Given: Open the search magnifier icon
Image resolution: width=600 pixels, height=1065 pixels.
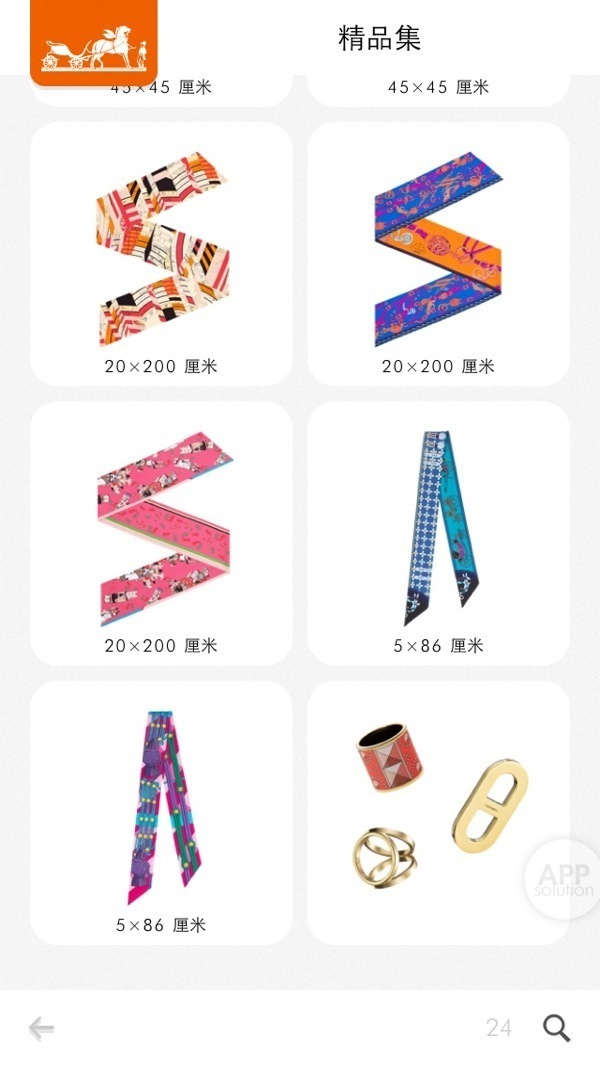Looking at the screenshot, I should pyautogui.click(x=556, y=1028).
